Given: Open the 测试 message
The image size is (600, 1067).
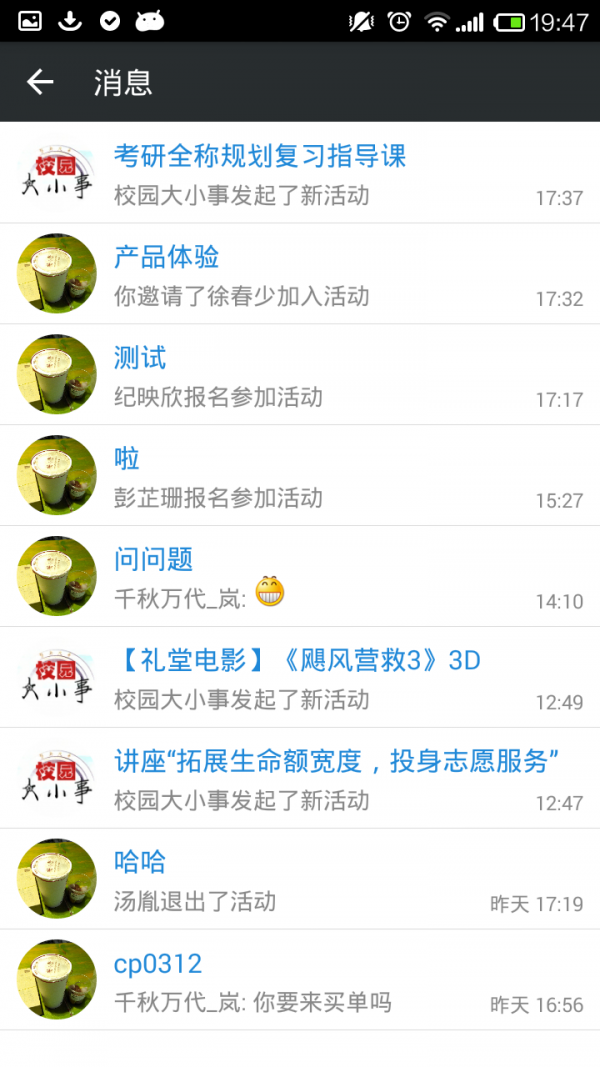Looking at the screenshot, I should (x=300, y=375).
